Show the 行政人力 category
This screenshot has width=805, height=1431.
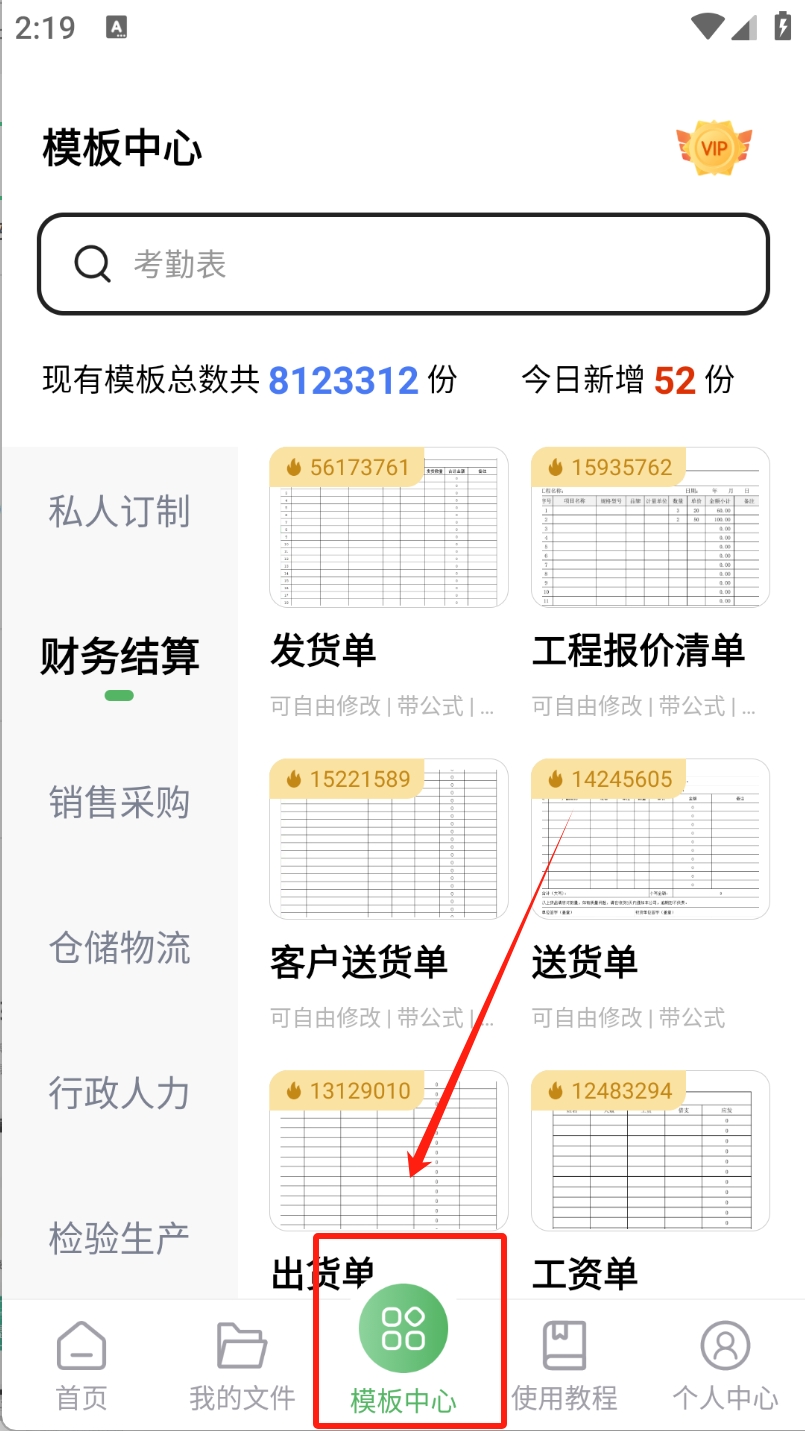click(x=119, y=1093)
